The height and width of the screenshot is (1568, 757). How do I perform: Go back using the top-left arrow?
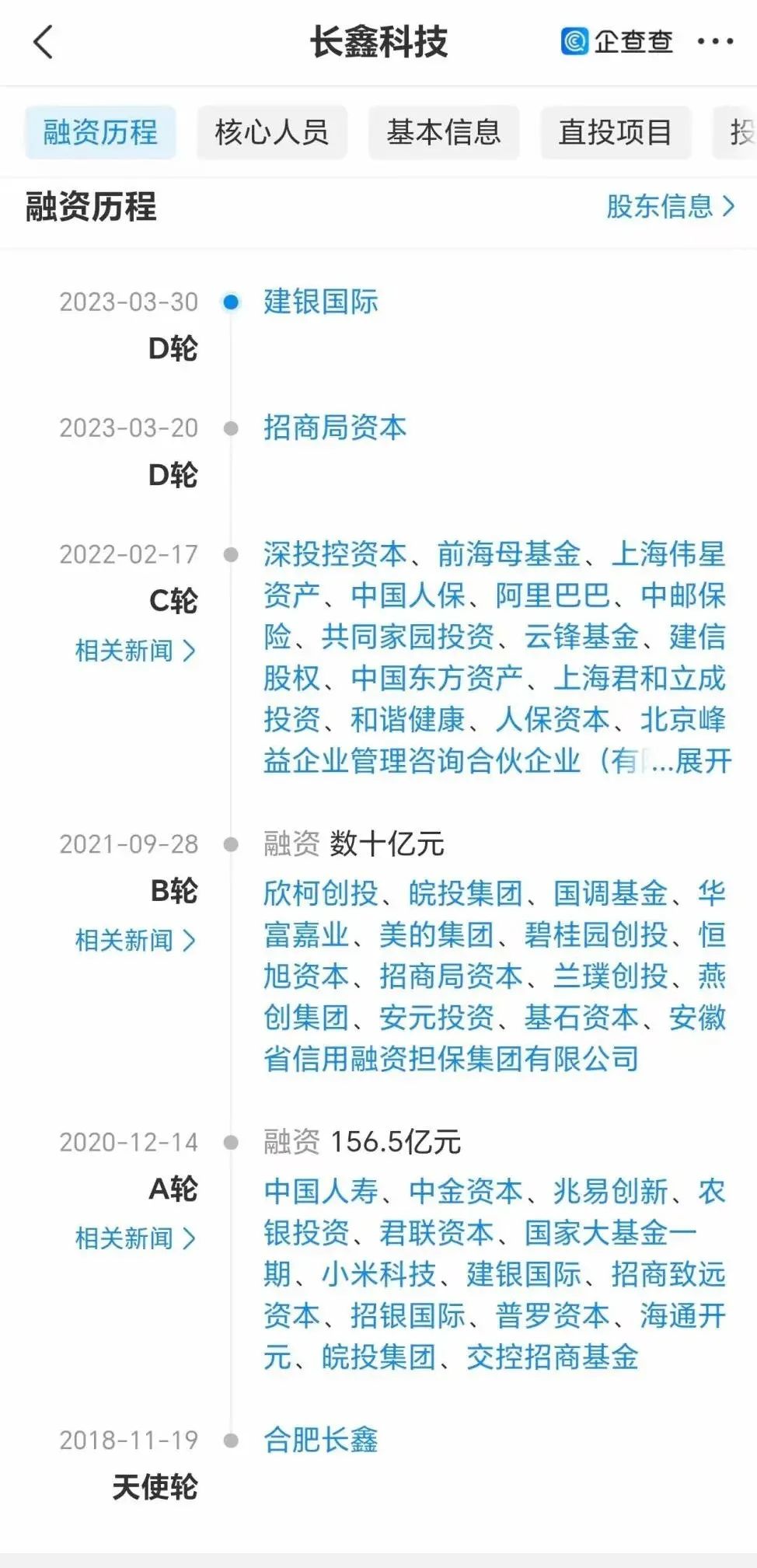click(x=44, y=42)
